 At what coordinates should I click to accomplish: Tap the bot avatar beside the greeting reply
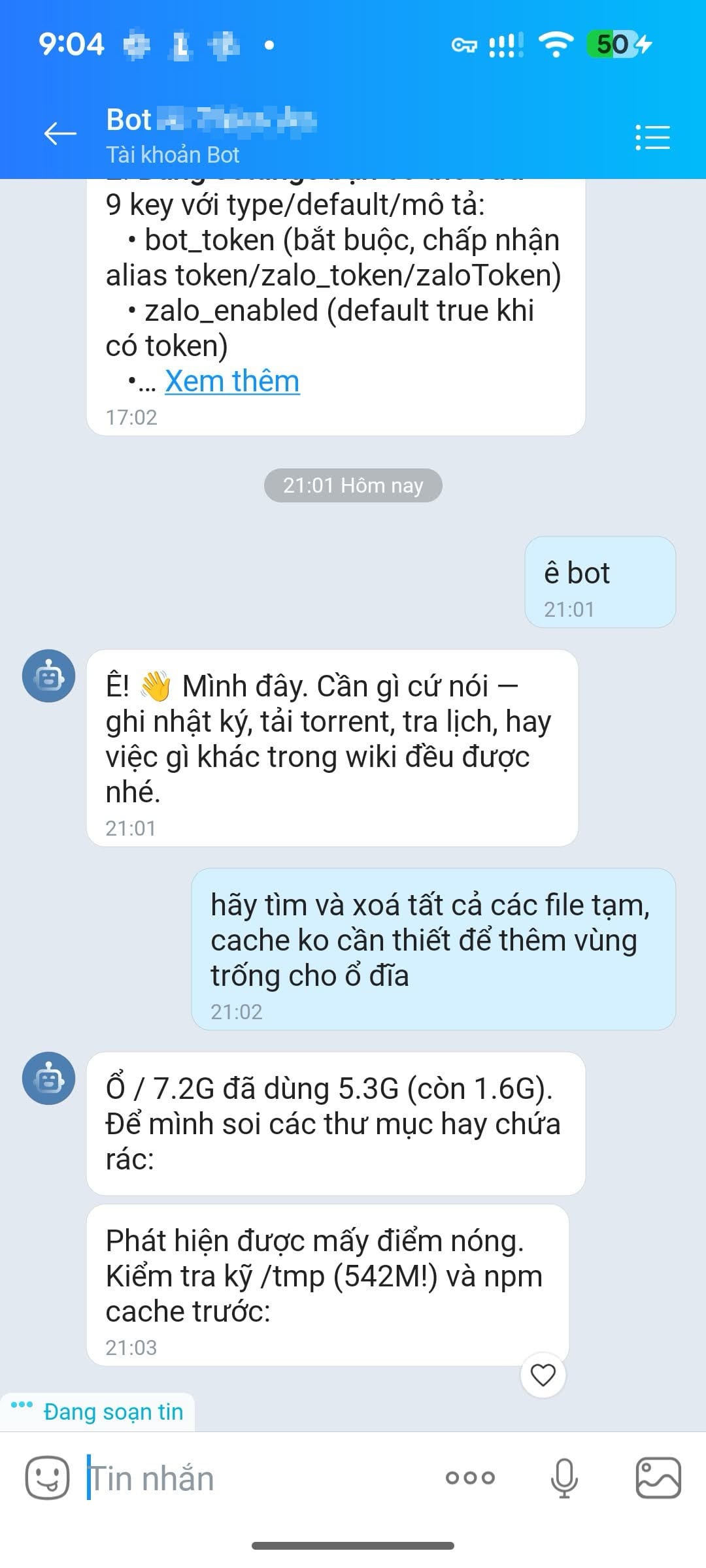49,676
